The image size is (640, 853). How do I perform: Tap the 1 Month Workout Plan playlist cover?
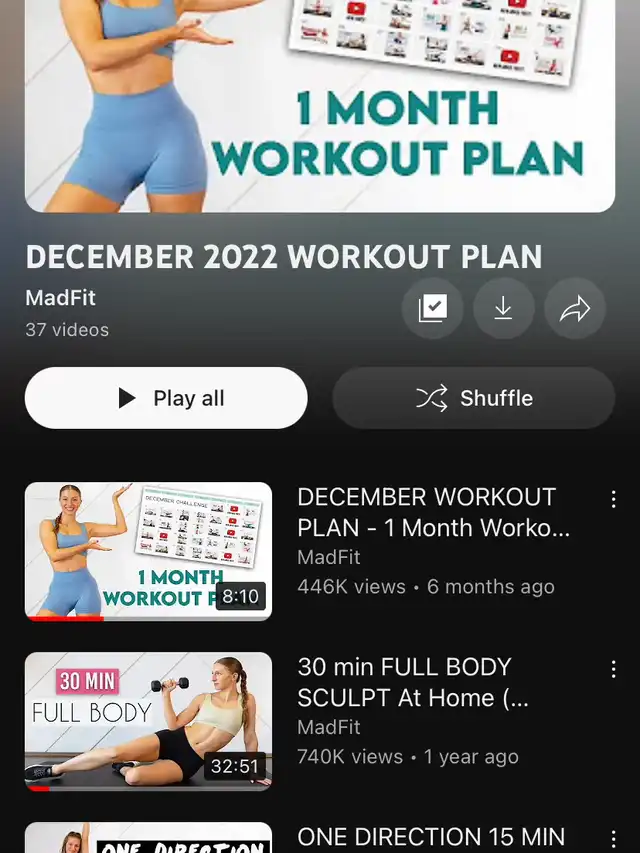pyautogui.click(x=320, y=105)
